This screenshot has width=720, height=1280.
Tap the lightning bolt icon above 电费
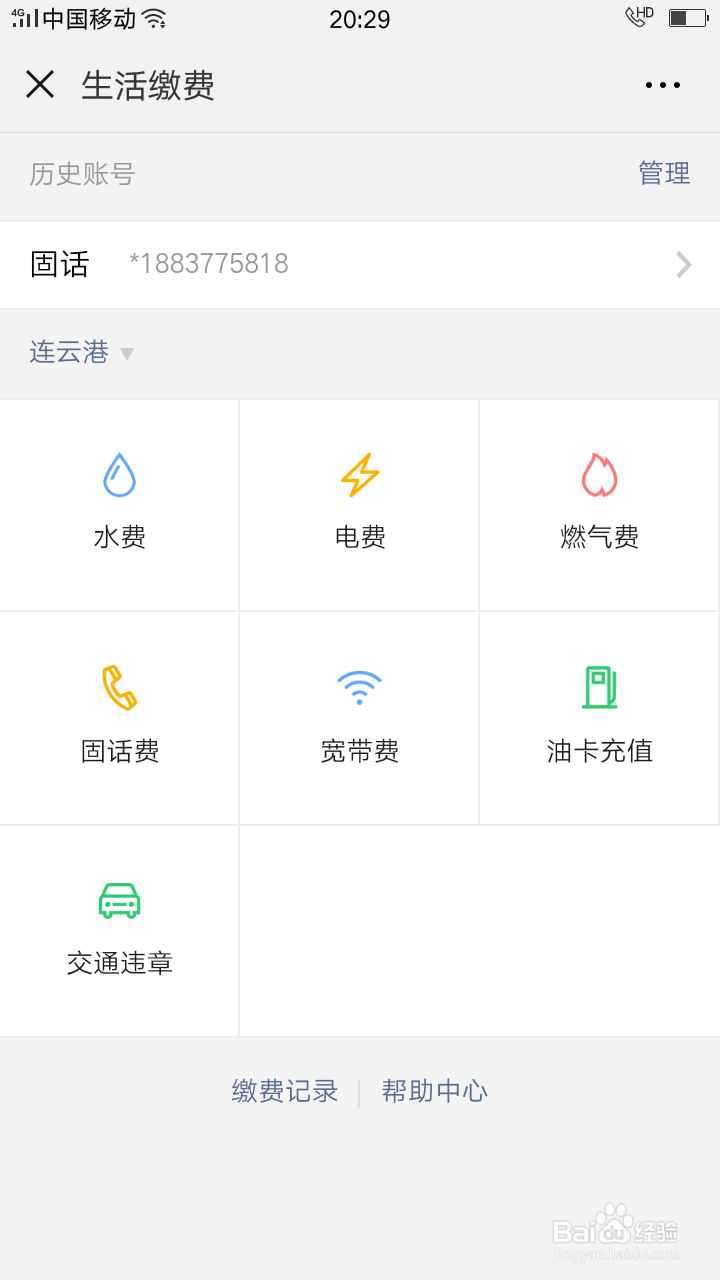click(359, 475)
